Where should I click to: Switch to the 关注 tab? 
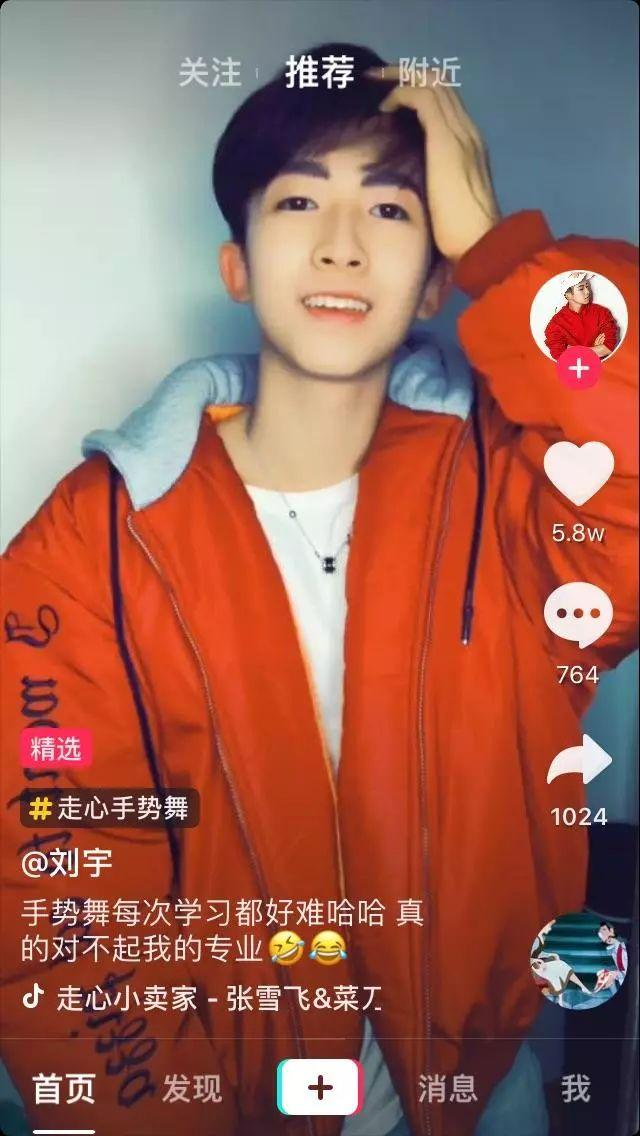[210, 73]
